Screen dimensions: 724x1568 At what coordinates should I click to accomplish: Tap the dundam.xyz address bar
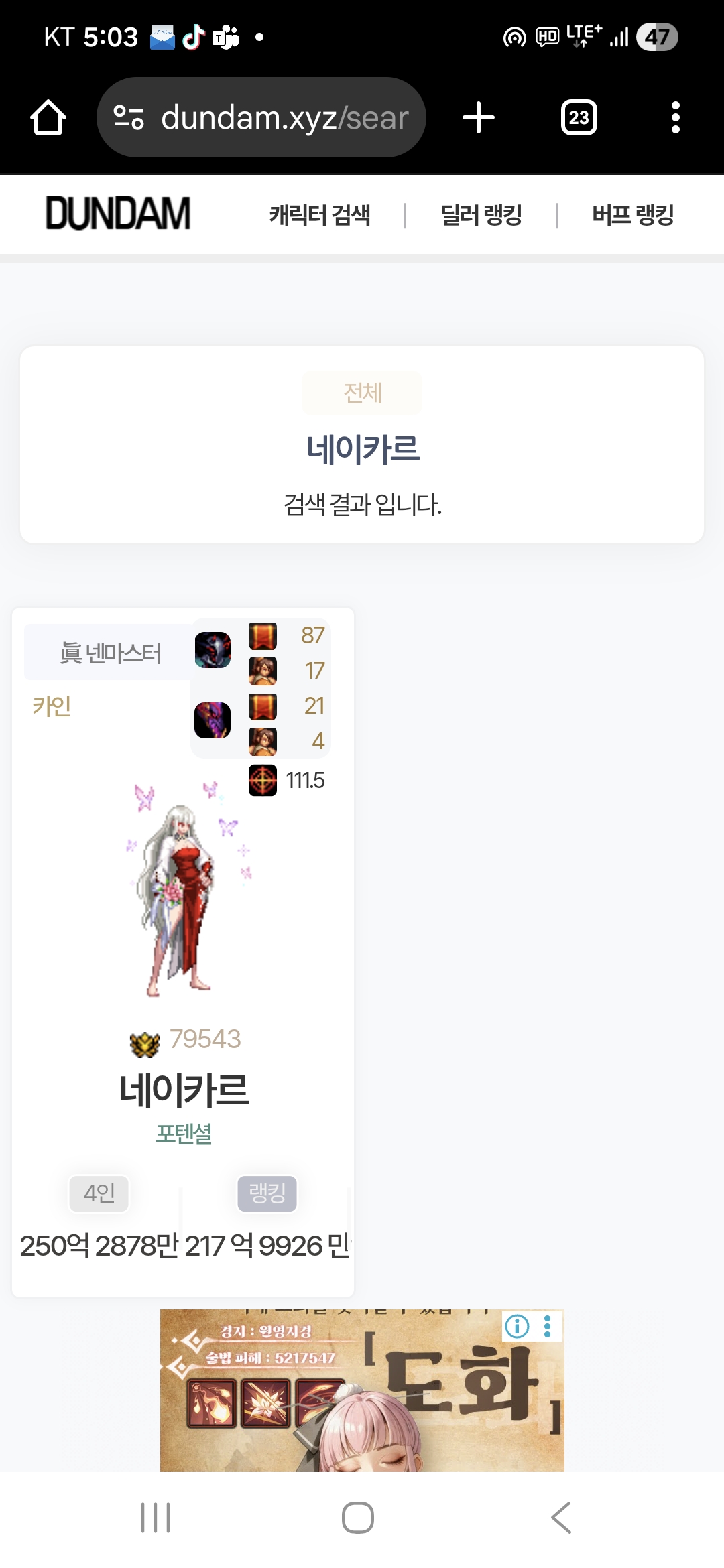coord(268,118)
